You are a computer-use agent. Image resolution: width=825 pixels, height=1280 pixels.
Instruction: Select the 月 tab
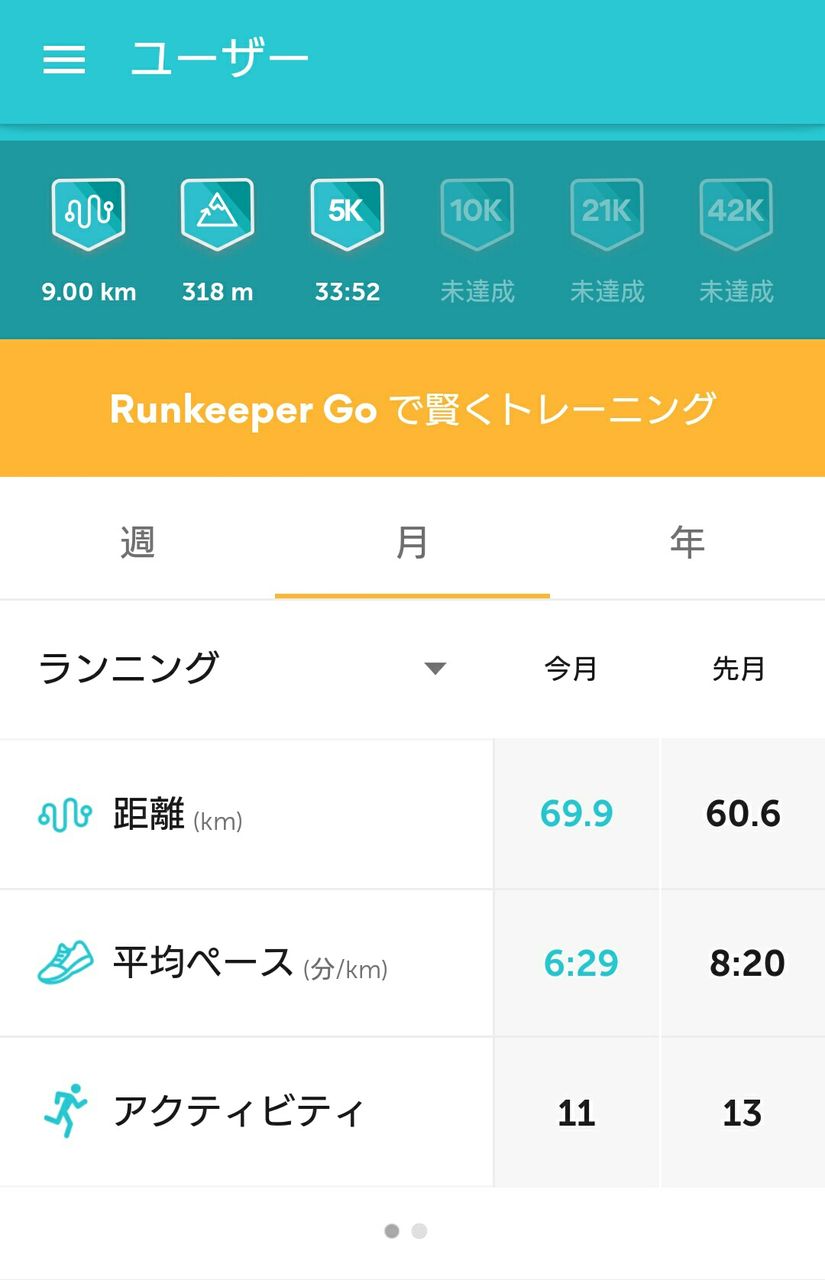point(412,540)
